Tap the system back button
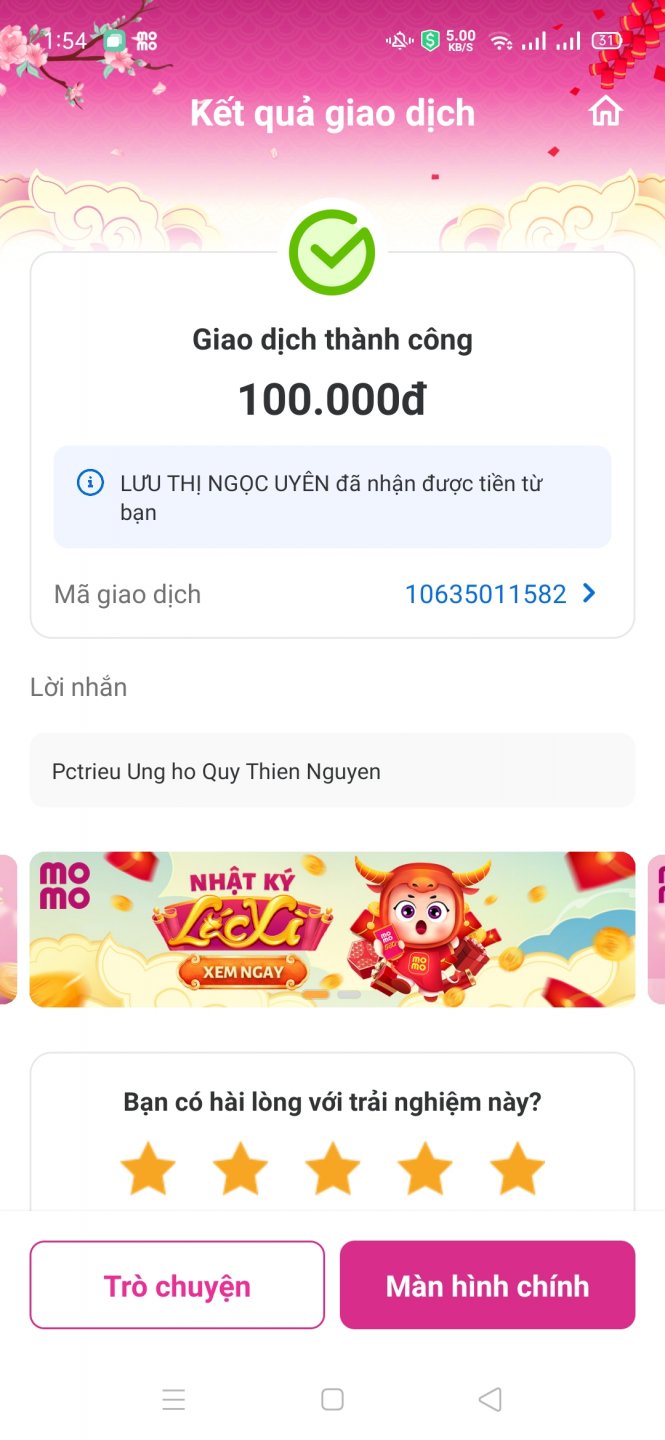The image size is (665, 1440). [x=490, y=1399]
